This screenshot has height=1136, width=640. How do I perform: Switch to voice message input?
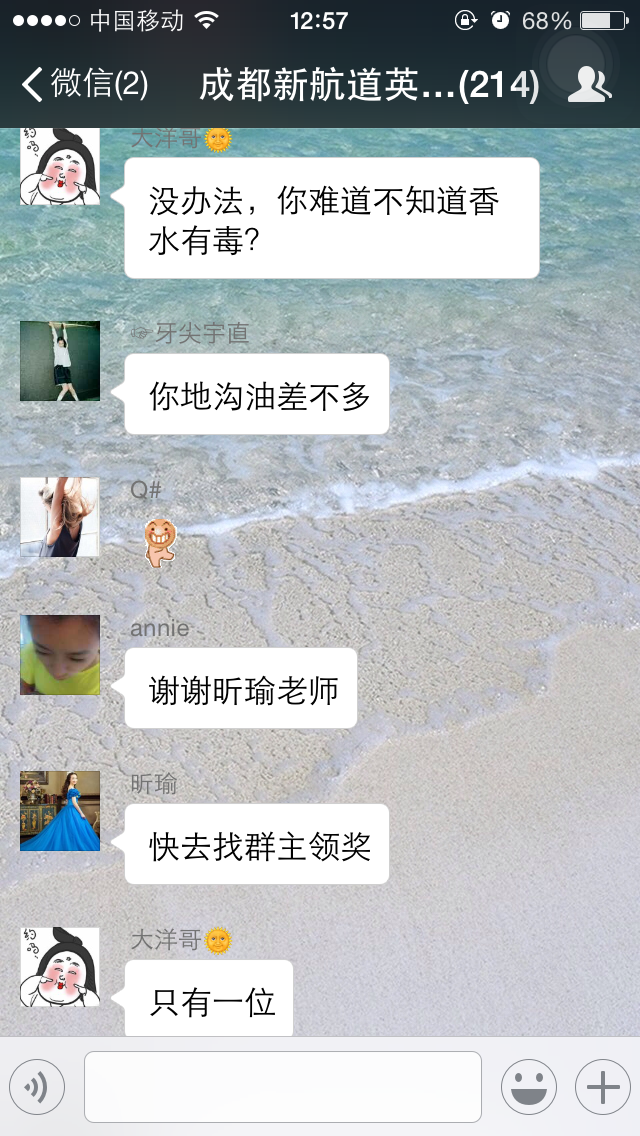37,1087
